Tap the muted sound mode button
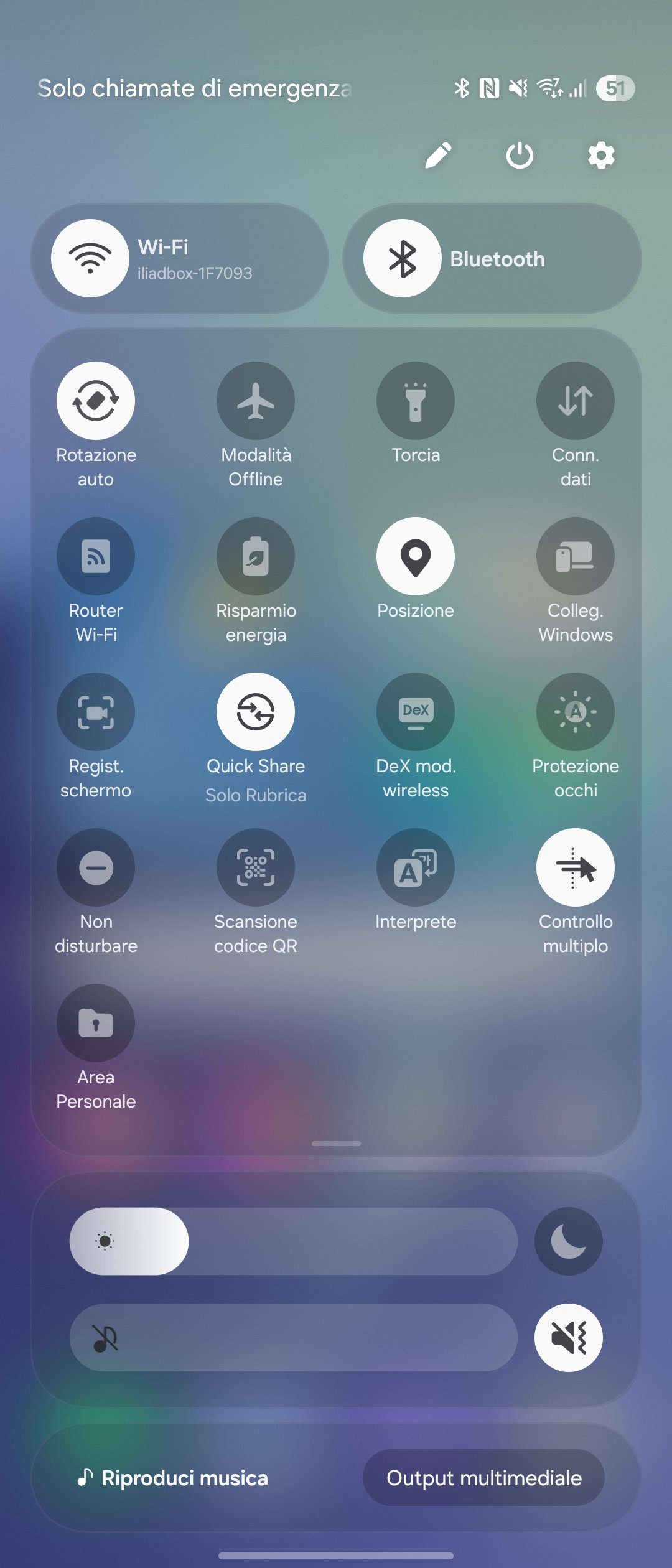Image resolution: width=672 pixels, height=1568 pixels. tap(568, 1338)
